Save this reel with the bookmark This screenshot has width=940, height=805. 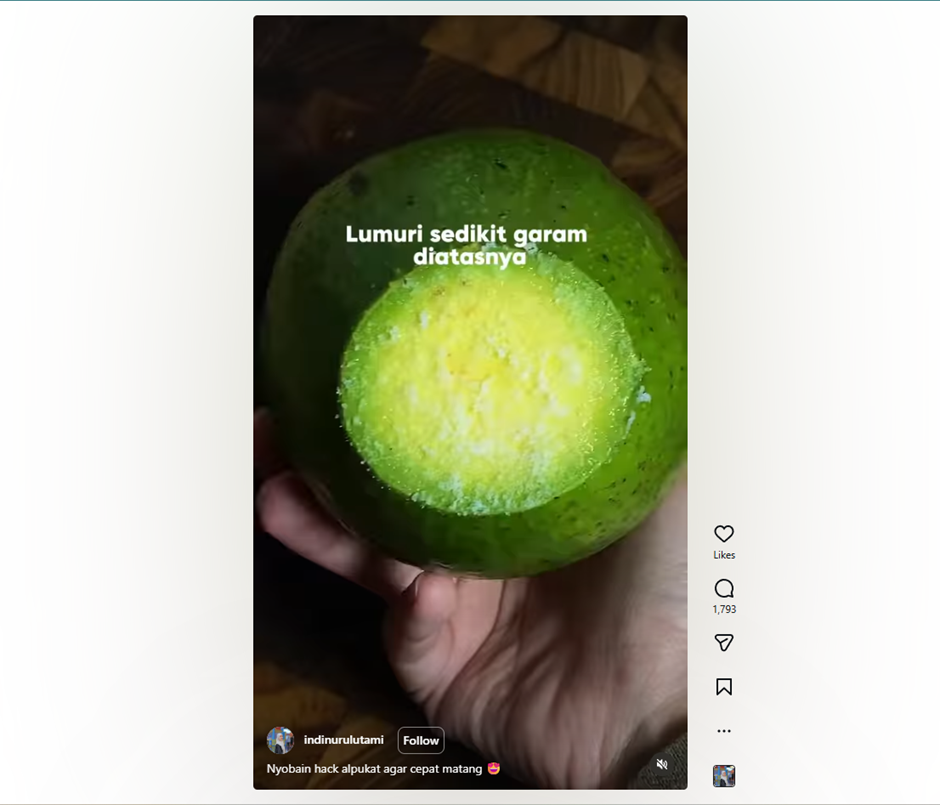click(724, 687)
